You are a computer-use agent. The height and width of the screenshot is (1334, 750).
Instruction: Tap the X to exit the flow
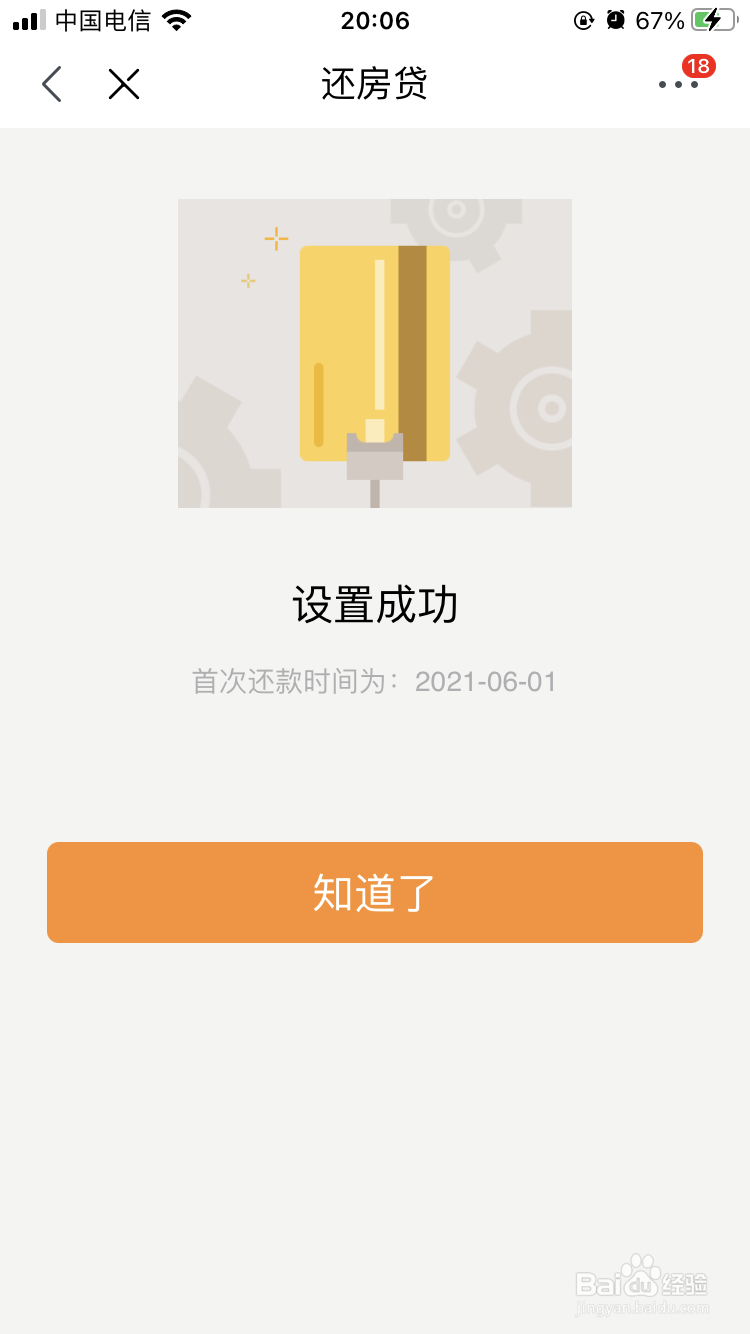[x=124, y=84]
